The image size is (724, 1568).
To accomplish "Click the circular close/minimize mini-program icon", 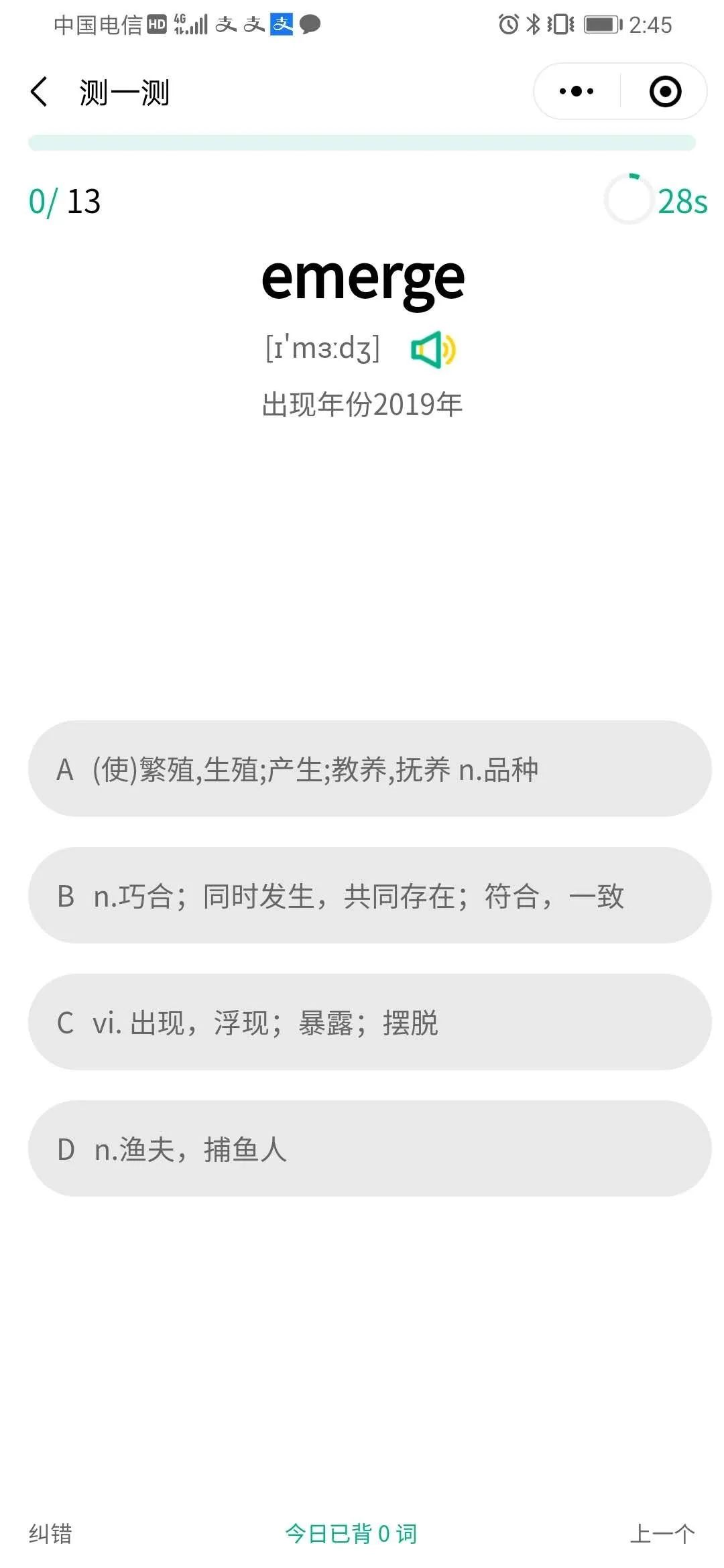I will coord(665,91).
